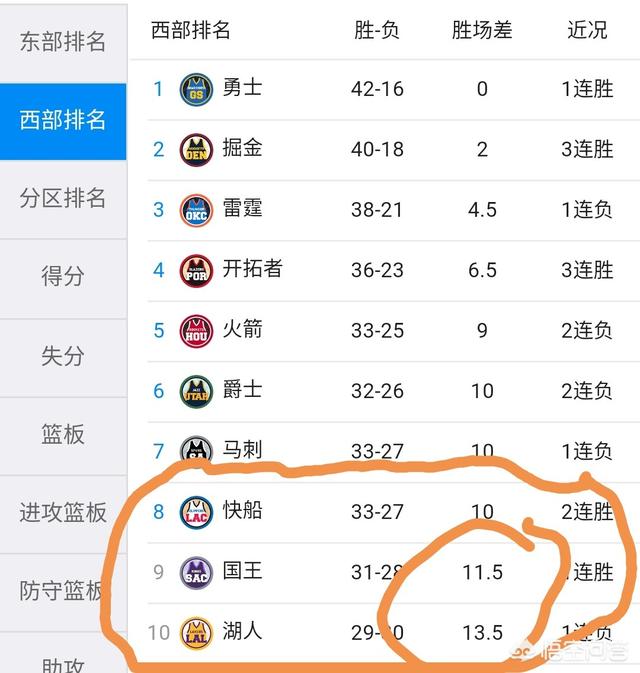
Task: Open the 进攻篮板 tab
Action: tap(62, 512)
